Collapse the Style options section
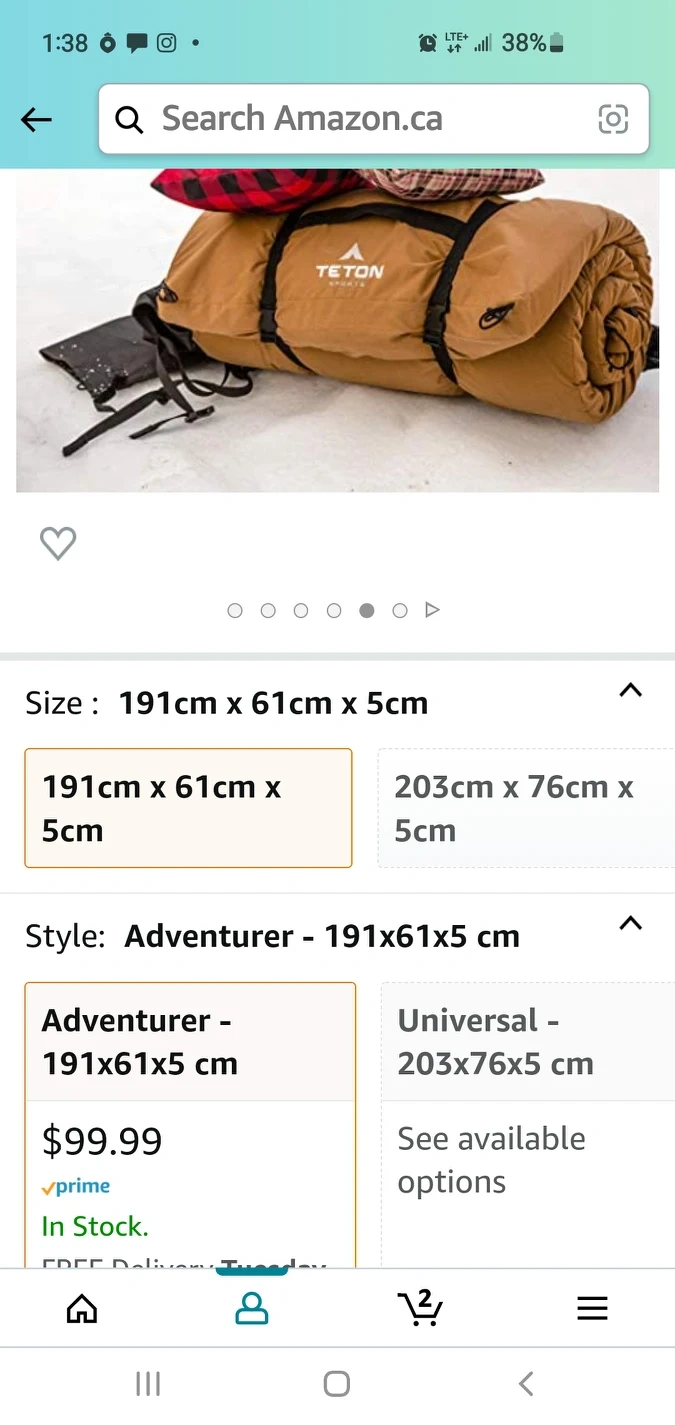Screen dimensions: 675x1425 click(630, 924)
